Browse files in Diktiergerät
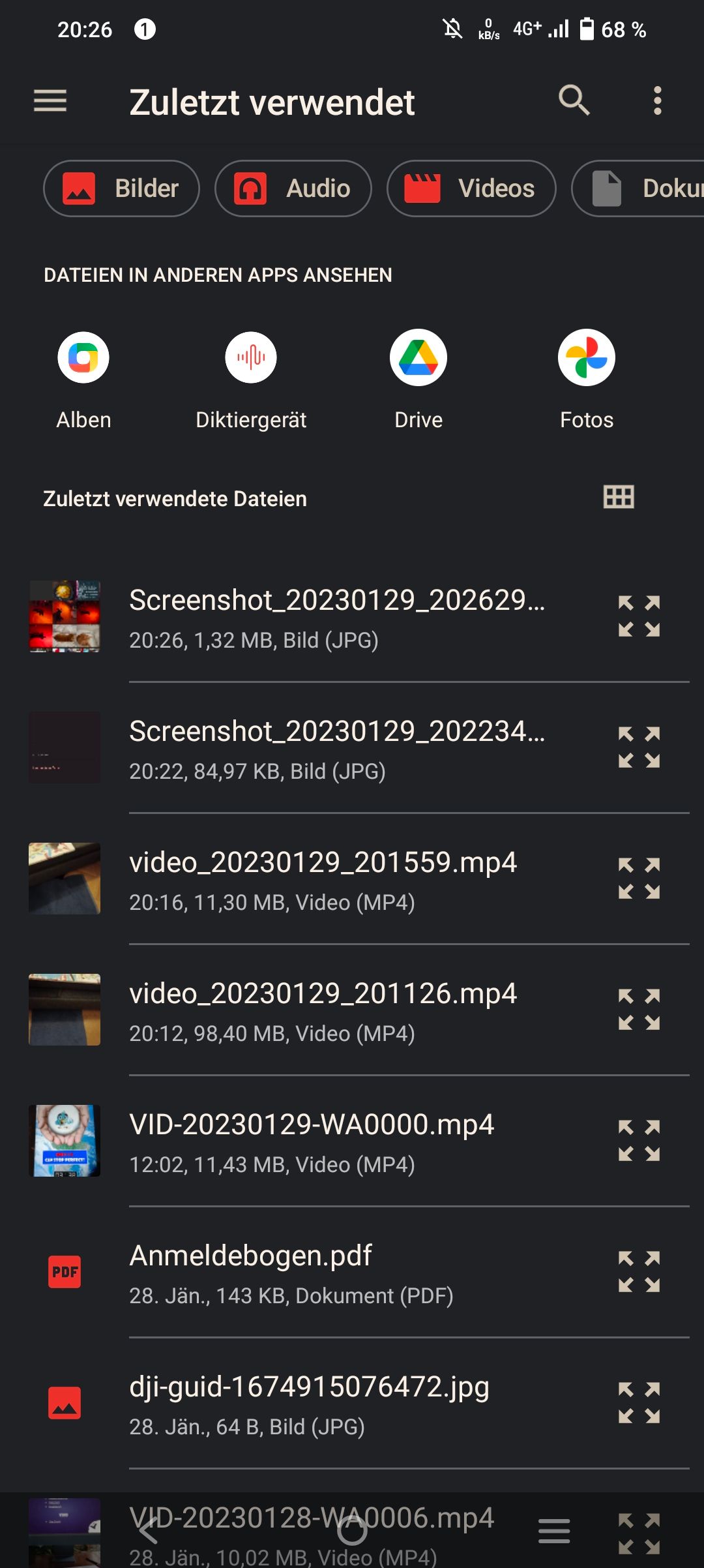The width and height of the screenshot is (704, 1568). point(251,358)
